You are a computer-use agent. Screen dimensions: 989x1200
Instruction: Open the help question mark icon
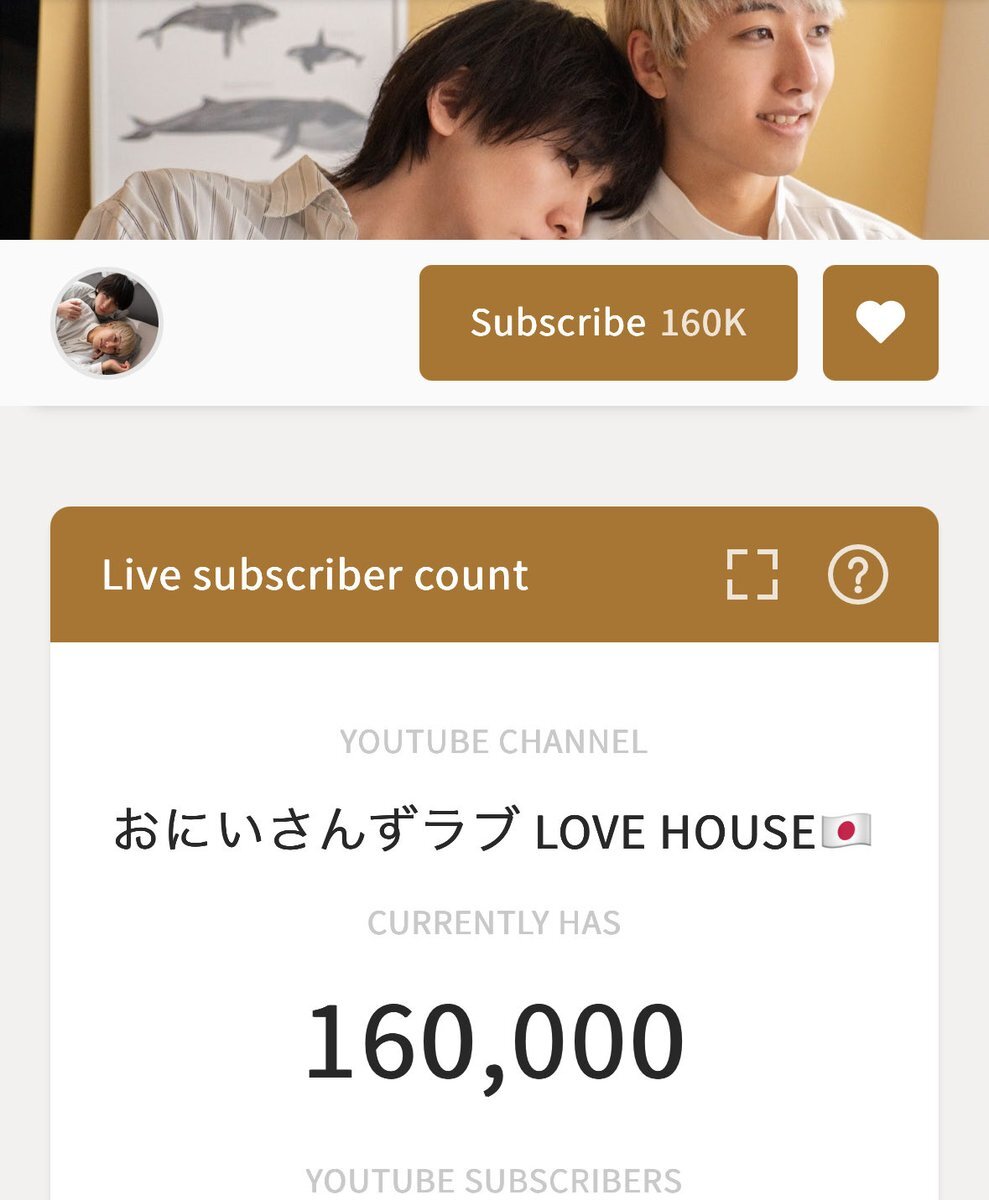[x=857, y=575]
